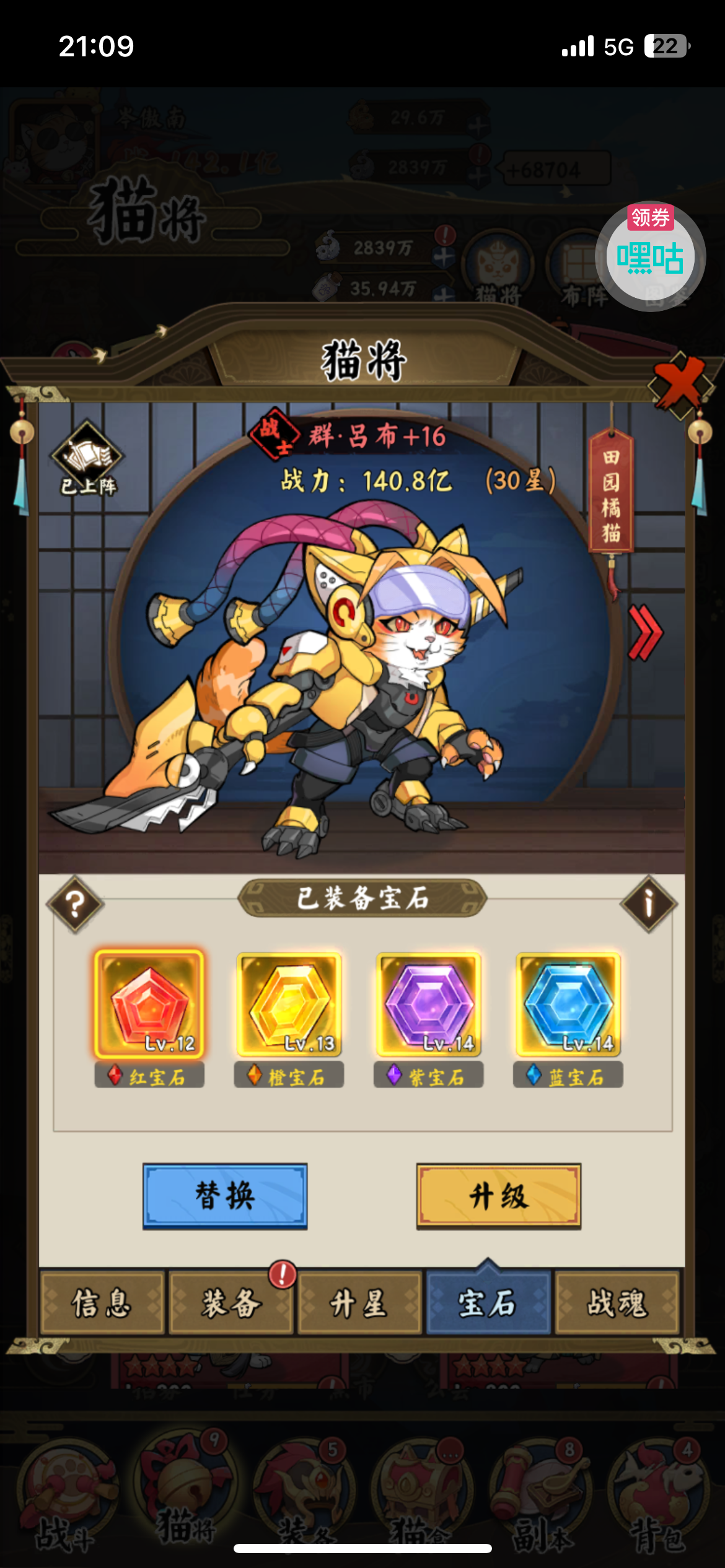Close the 猫将 dialog with the red X
This screenshot has height=1568, width=725.
680,385
